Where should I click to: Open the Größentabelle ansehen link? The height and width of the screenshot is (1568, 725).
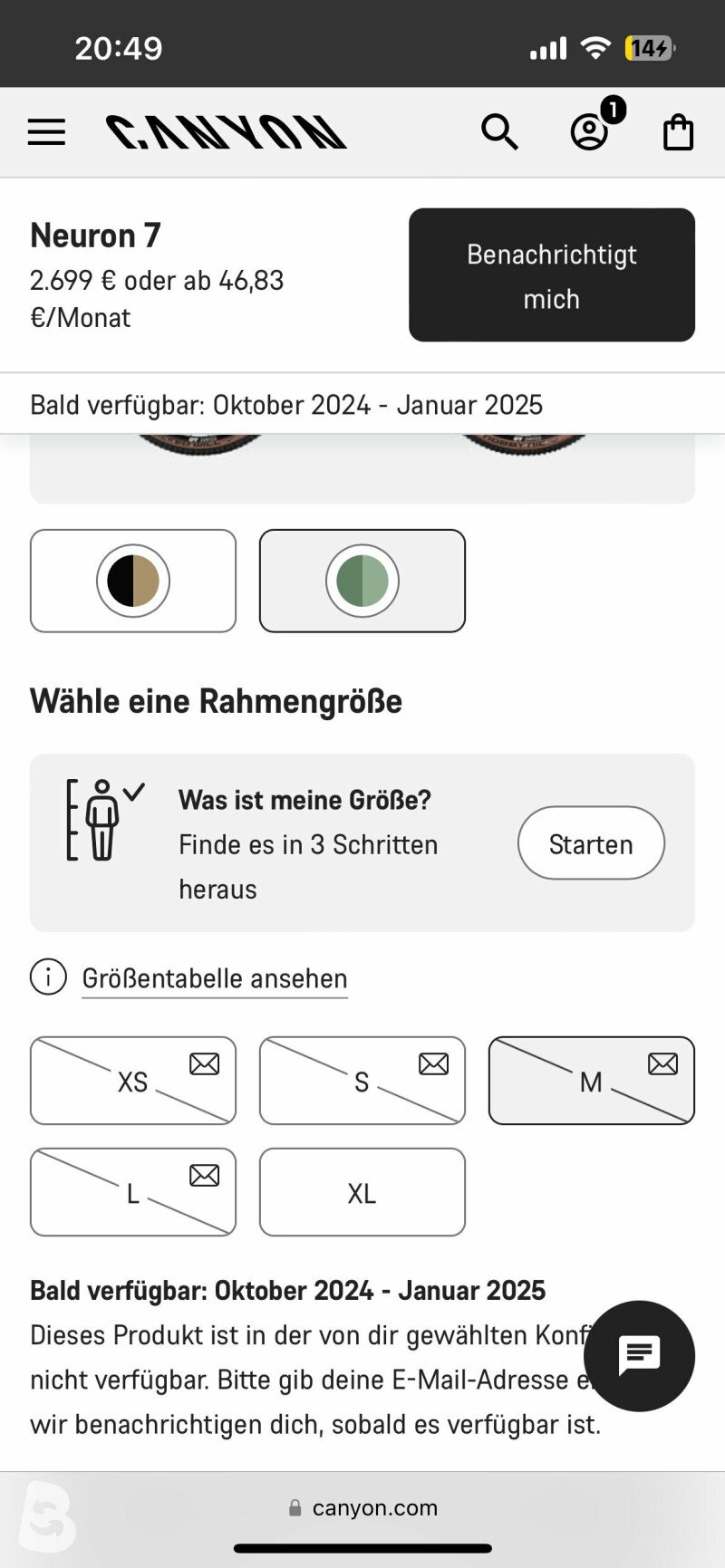[215, 978]
